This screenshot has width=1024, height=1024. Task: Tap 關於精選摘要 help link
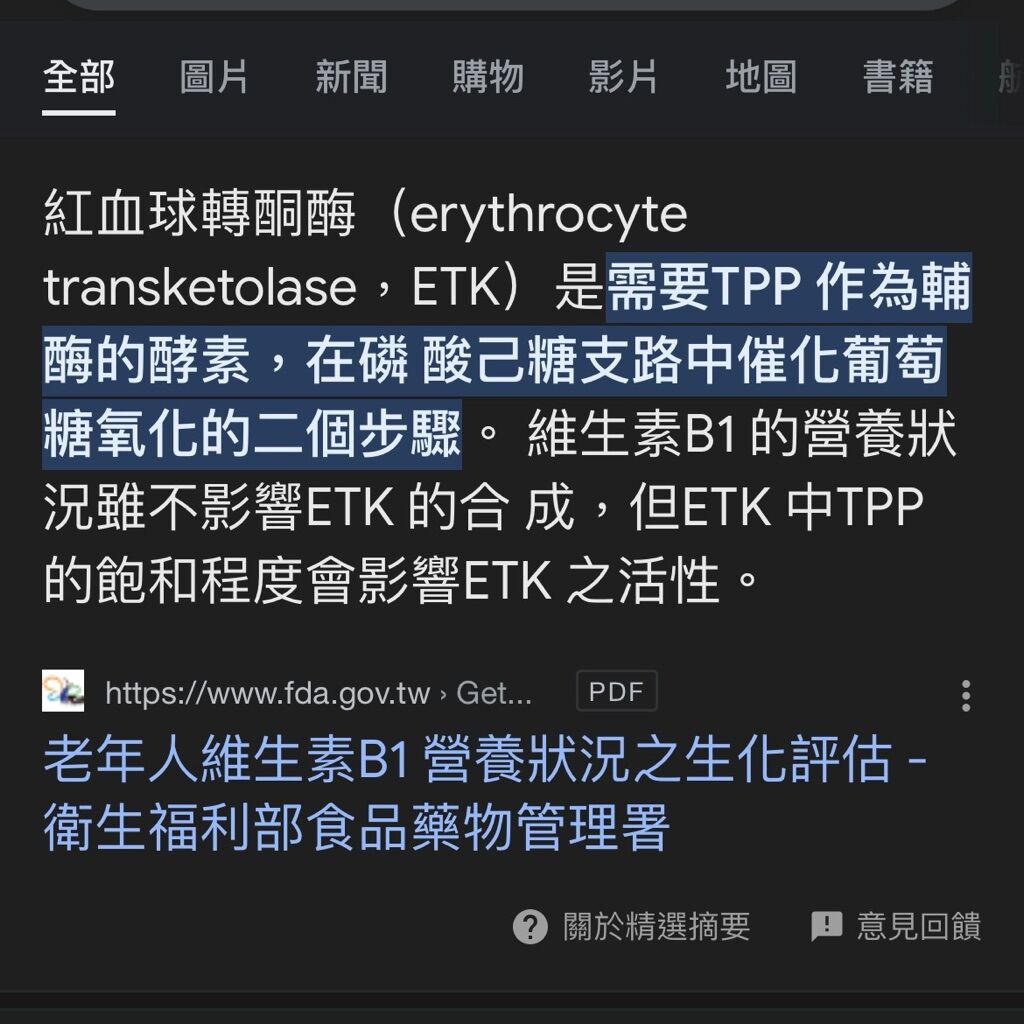tap(632, 927)
